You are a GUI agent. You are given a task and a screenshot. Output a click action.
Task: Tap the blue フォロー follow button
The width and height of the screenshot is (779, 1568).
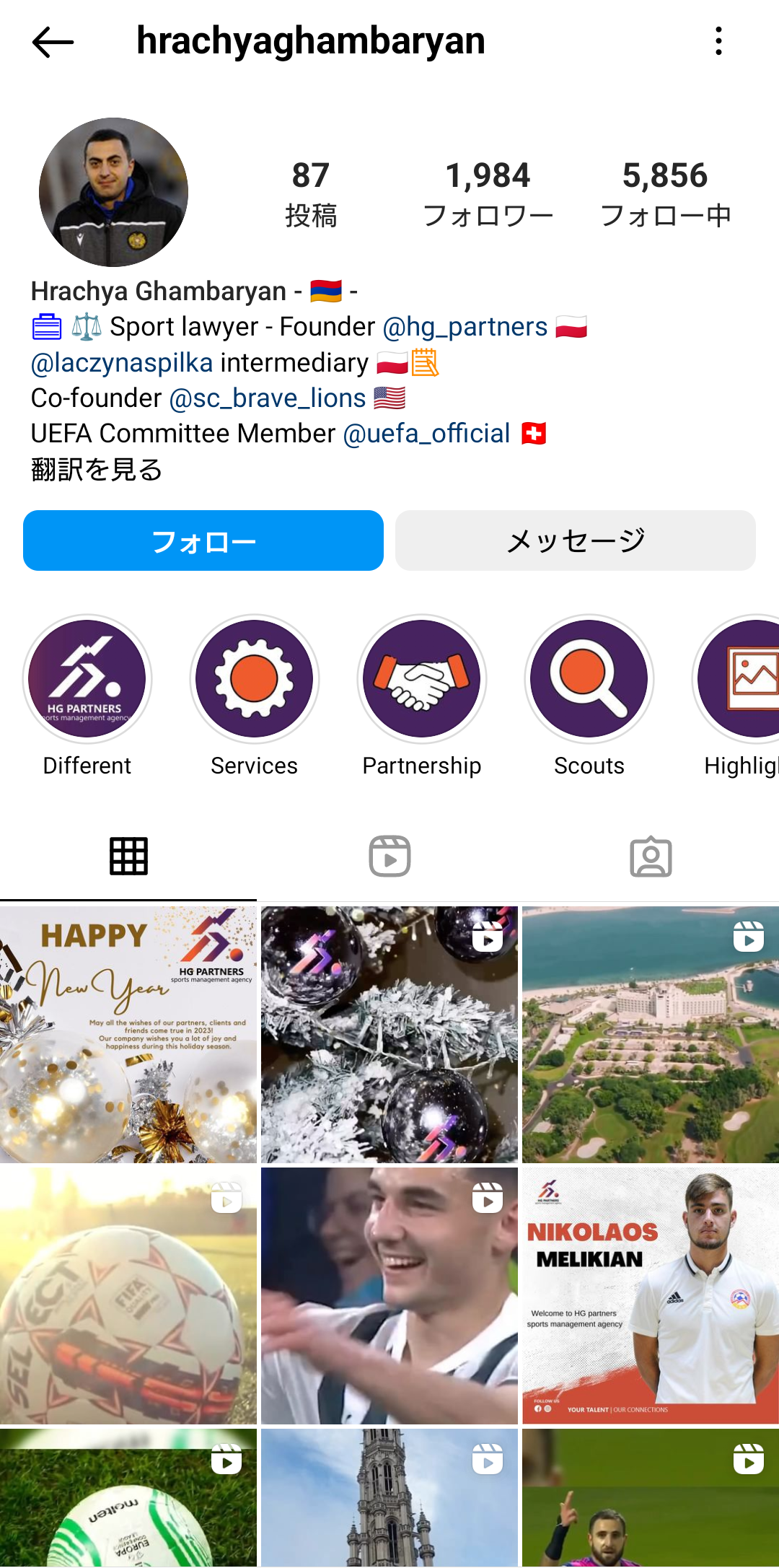point(203,540)
